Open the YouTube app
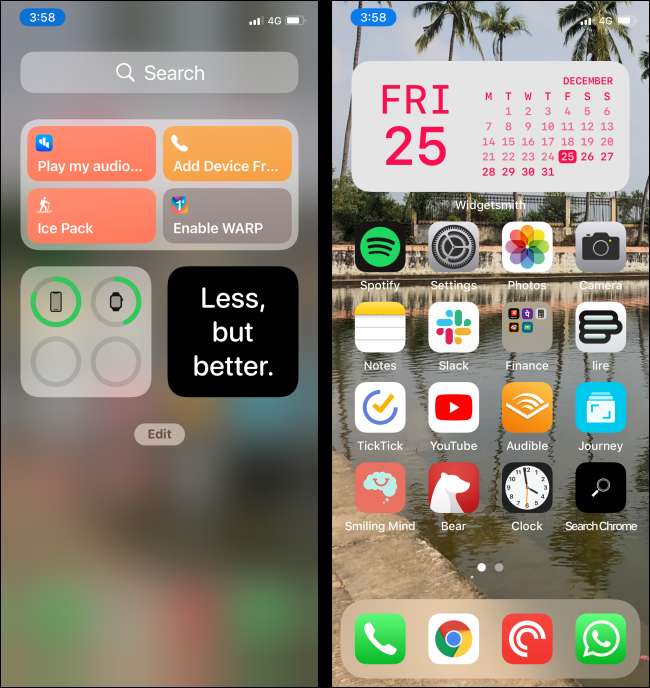The image size is (650, 688). click(453, 407)
